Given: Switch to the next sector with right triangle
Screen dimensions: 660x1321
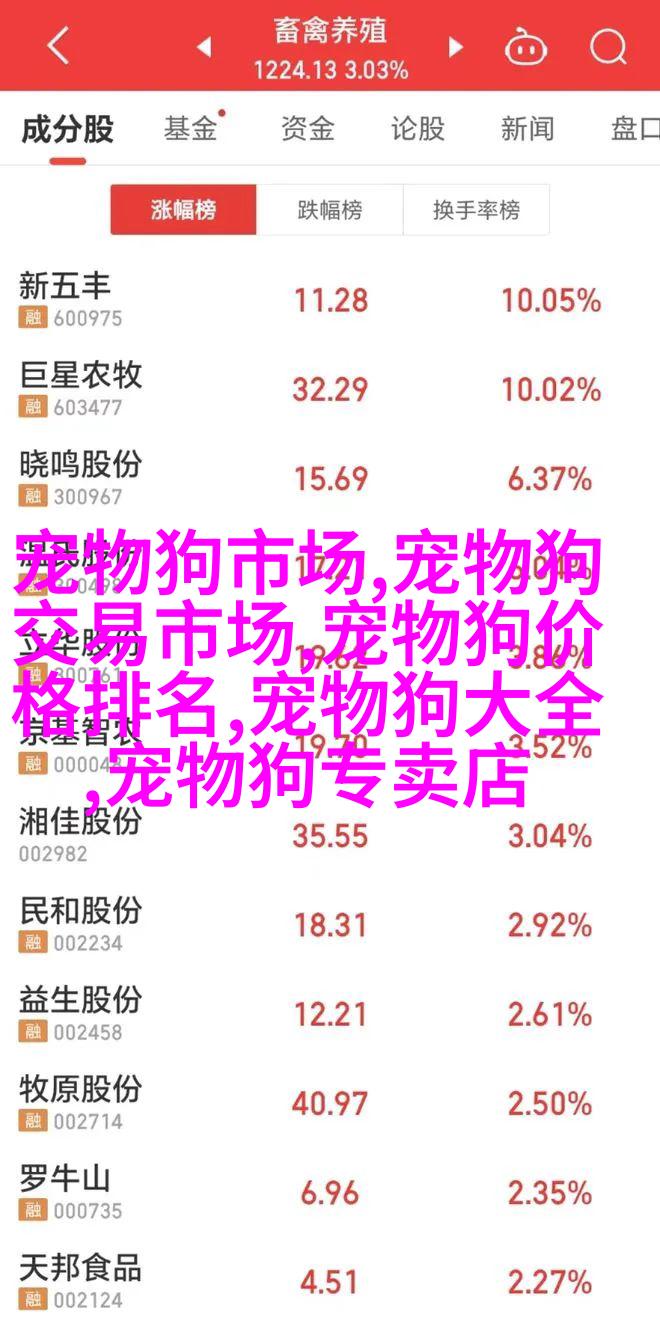Looking at the screenshot, I should coord(456,47).
